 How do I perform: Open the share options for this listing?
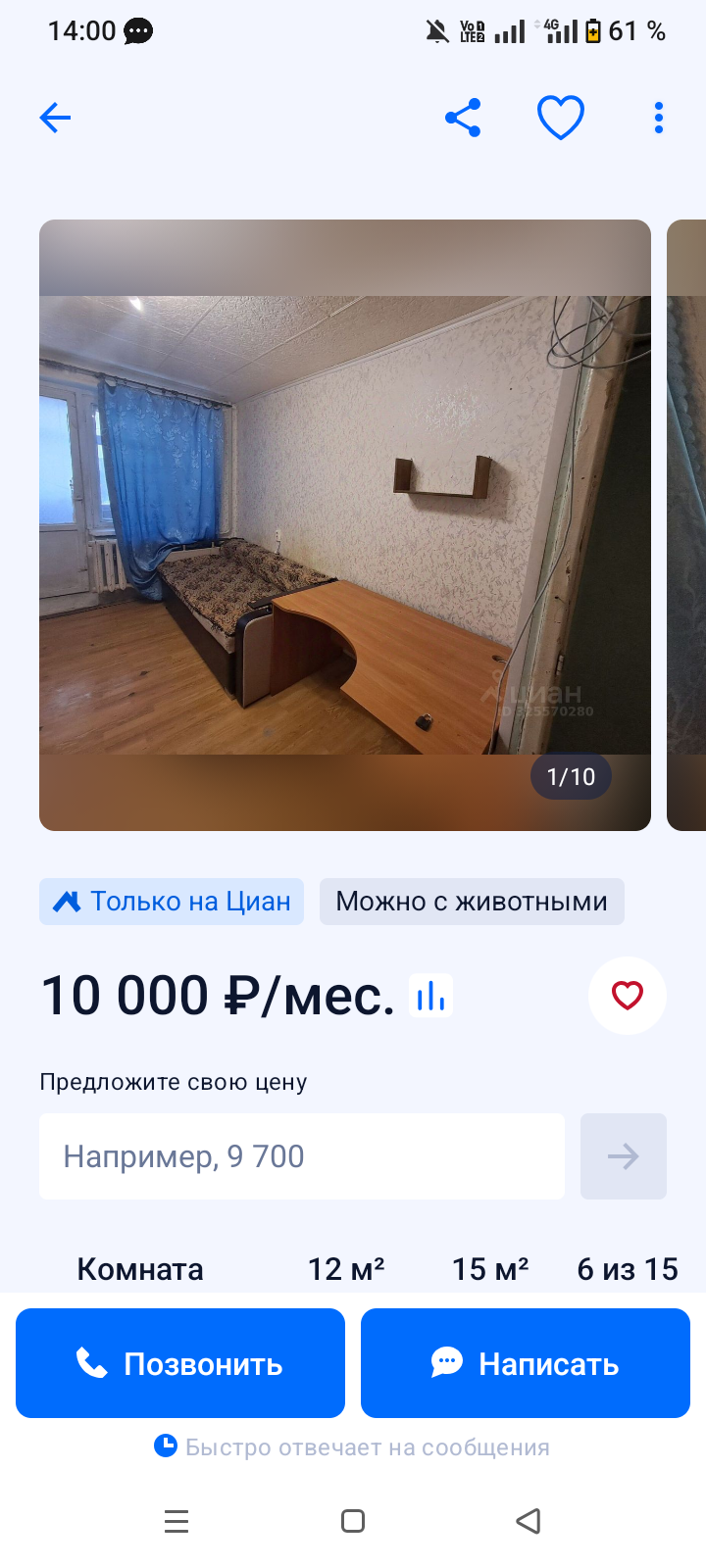click(x=462, y=117)
